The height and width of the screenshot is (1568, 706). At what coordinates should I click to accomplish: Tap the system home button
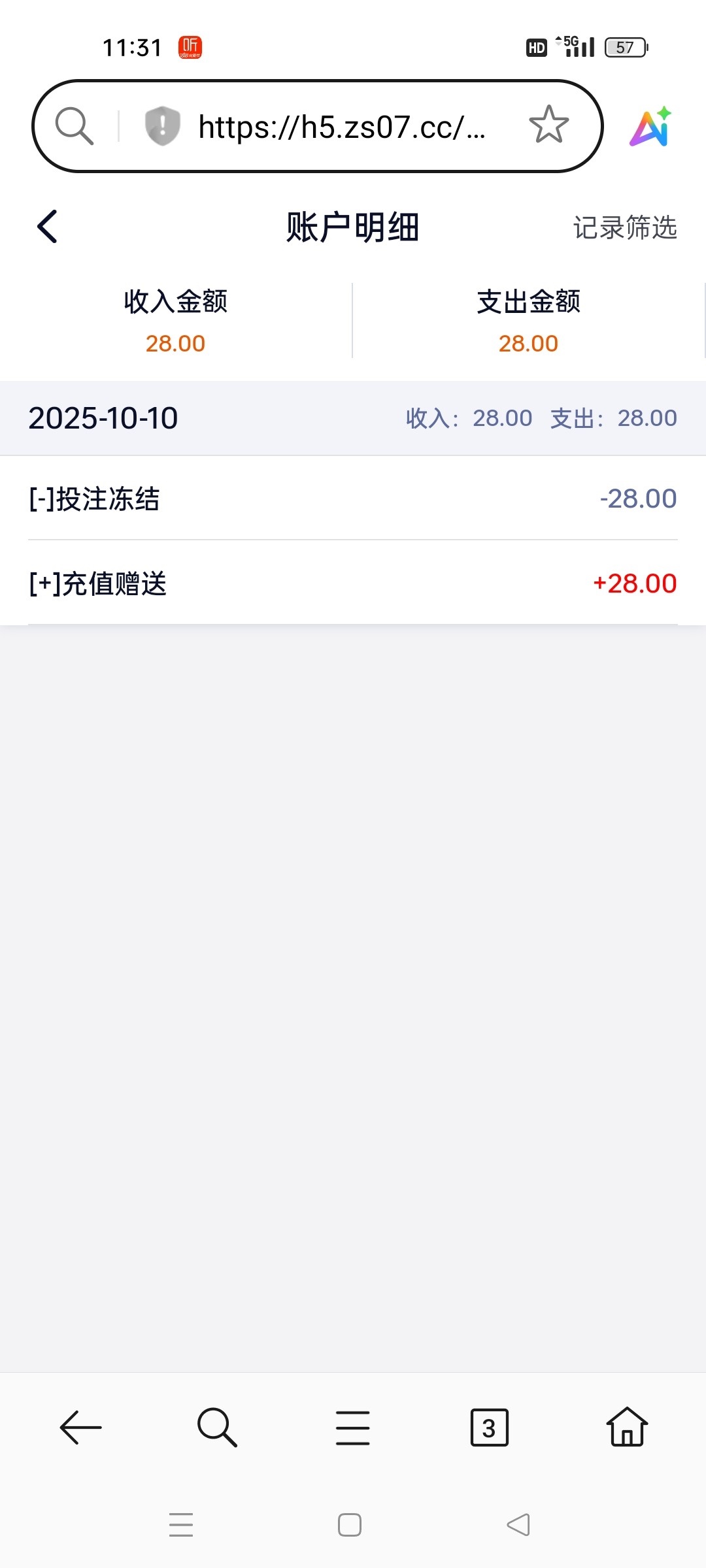click(350, 1525)
